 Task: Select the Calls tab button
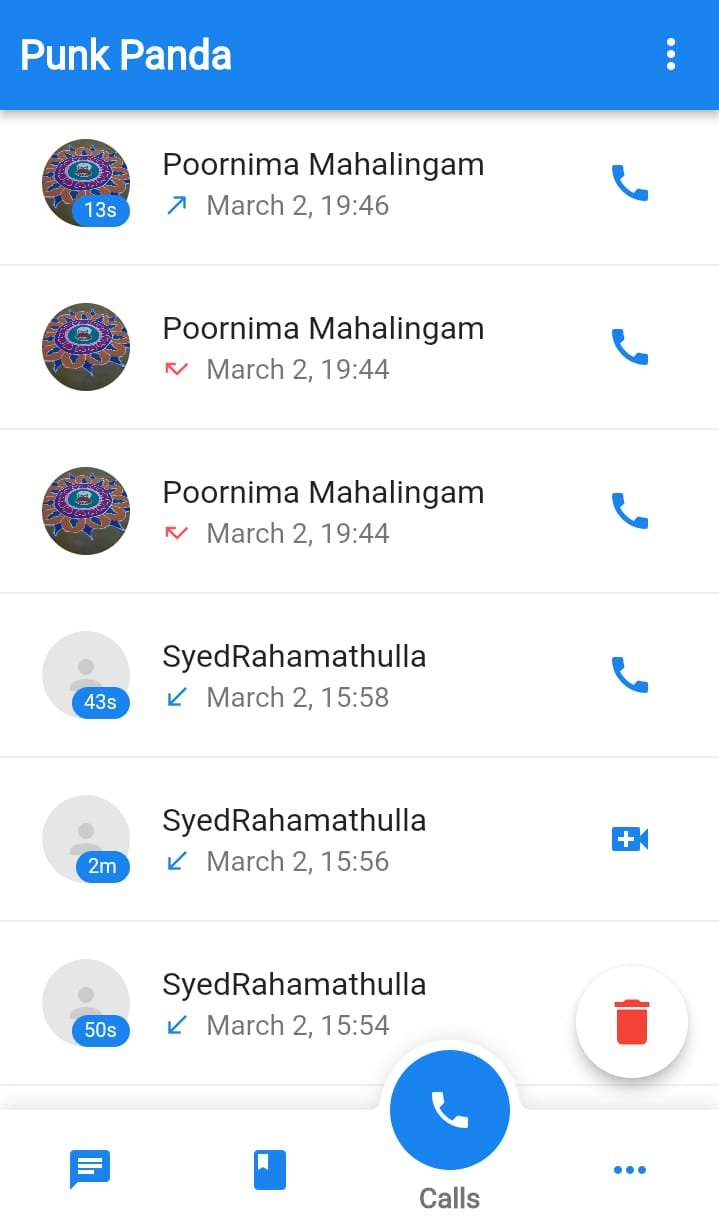[x=450, y=1112]
